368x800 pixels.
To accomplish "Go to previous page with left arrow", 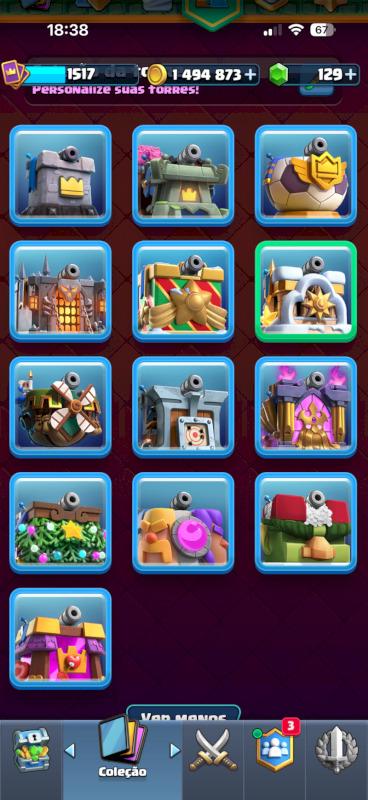I will tap(69, 750).
